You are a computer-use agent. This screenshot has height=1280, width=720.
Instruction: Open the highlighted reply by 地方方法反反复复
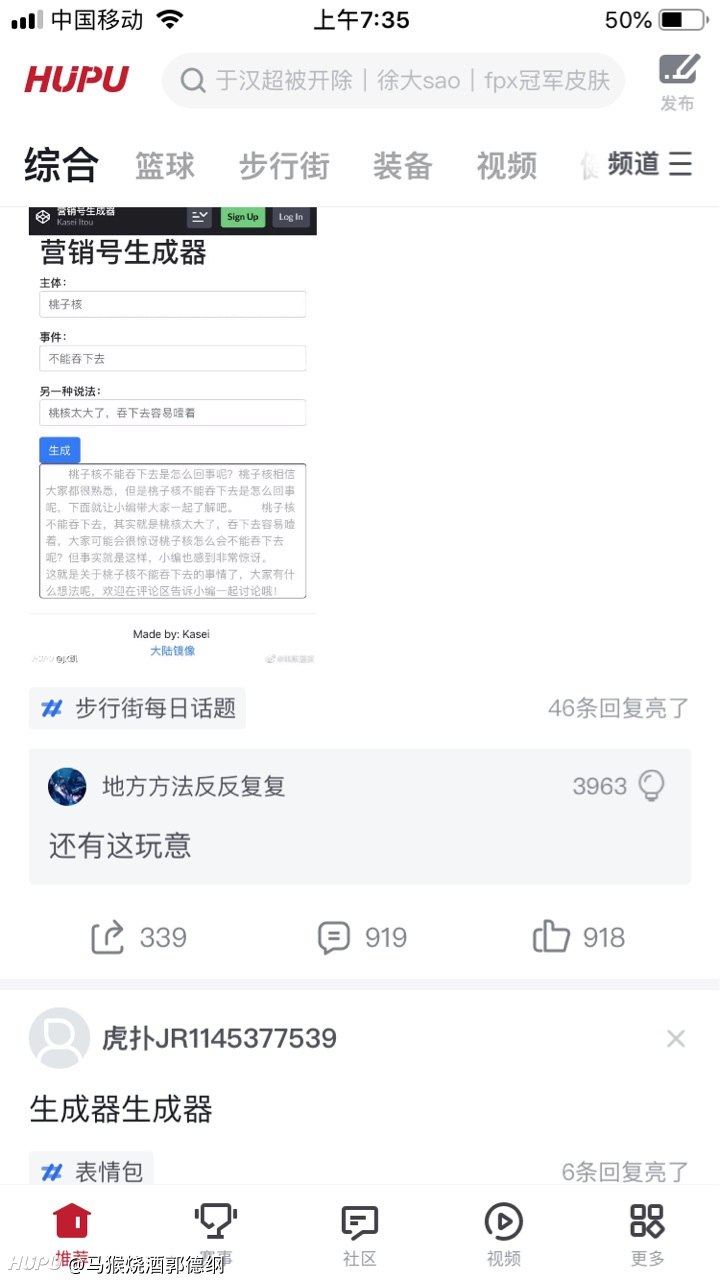point(360,816)
